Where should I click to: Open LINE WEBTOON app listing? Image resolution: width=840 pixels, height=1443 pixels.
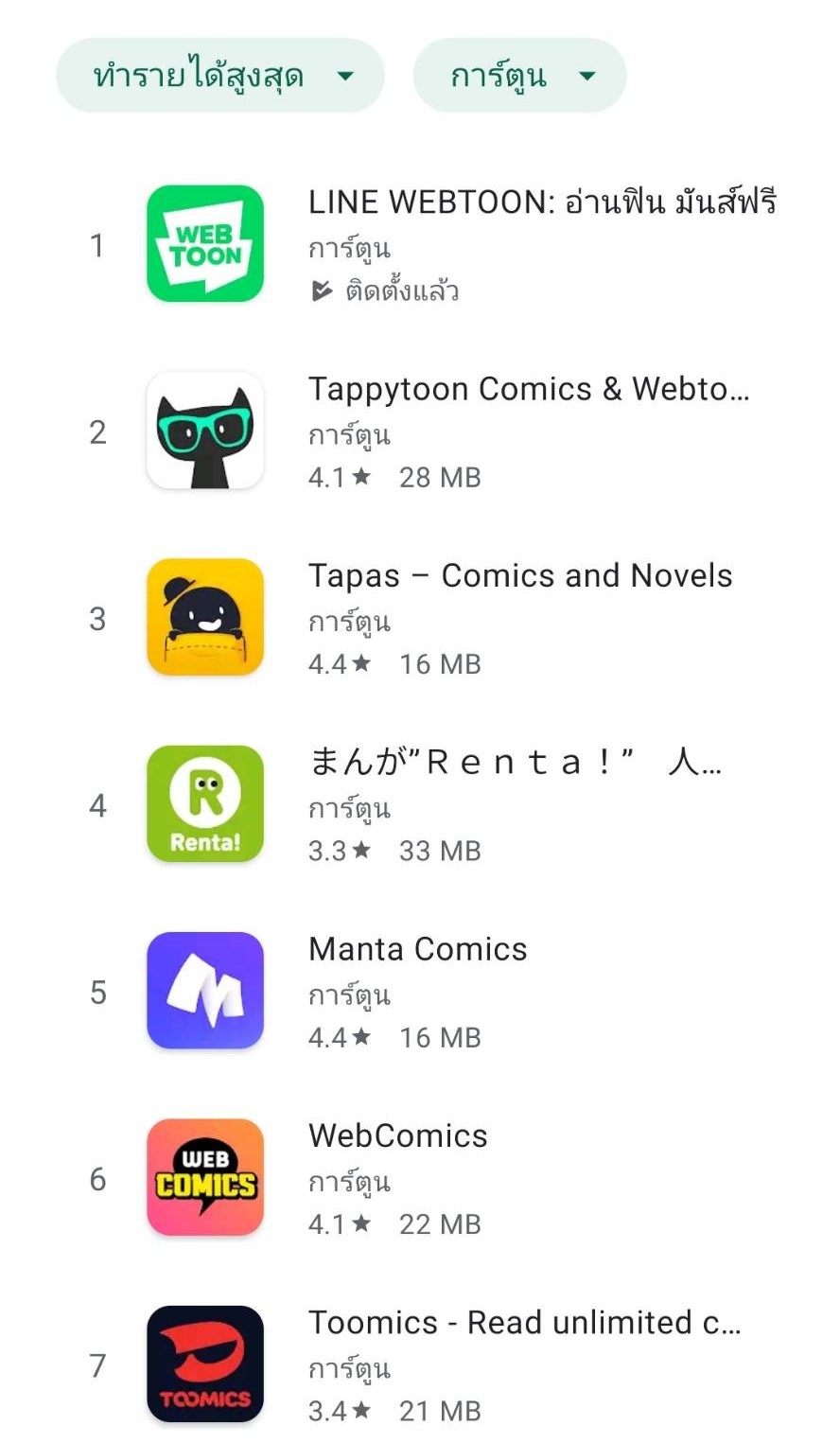point(420,244)
